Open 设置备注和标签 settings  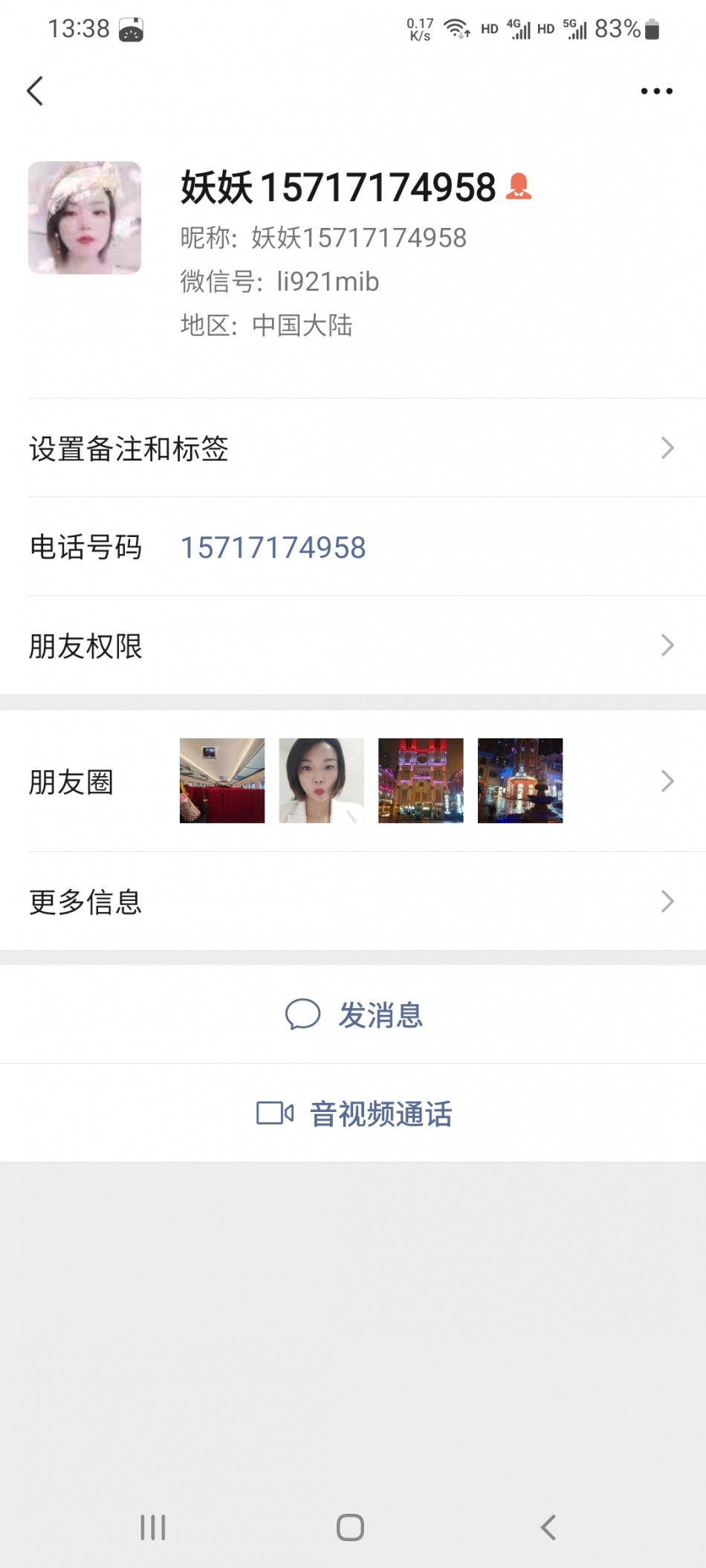click(353, 449)
